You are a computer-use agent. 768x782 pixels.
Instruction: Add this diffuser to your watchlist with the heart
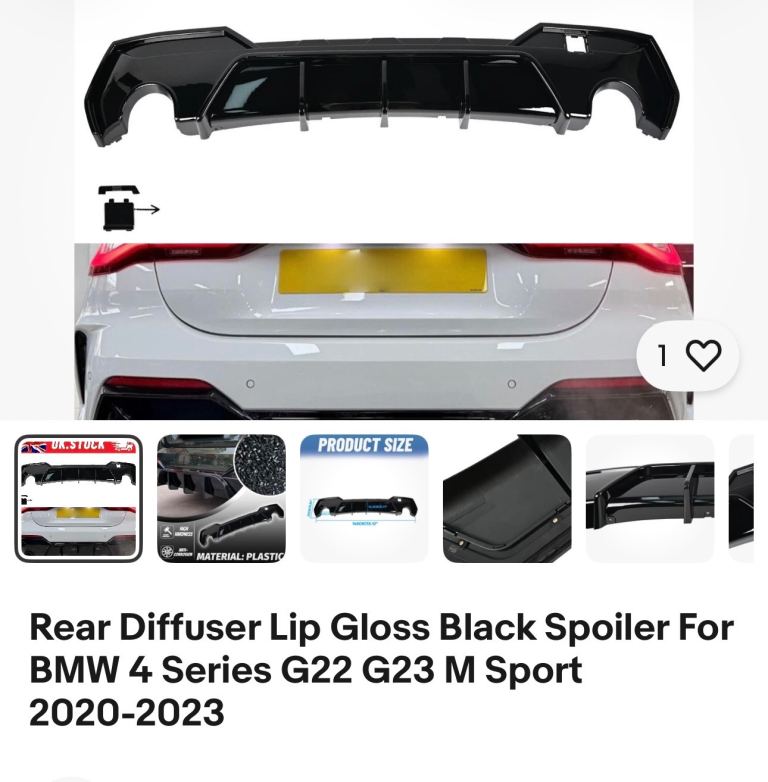tap(703, 355)
